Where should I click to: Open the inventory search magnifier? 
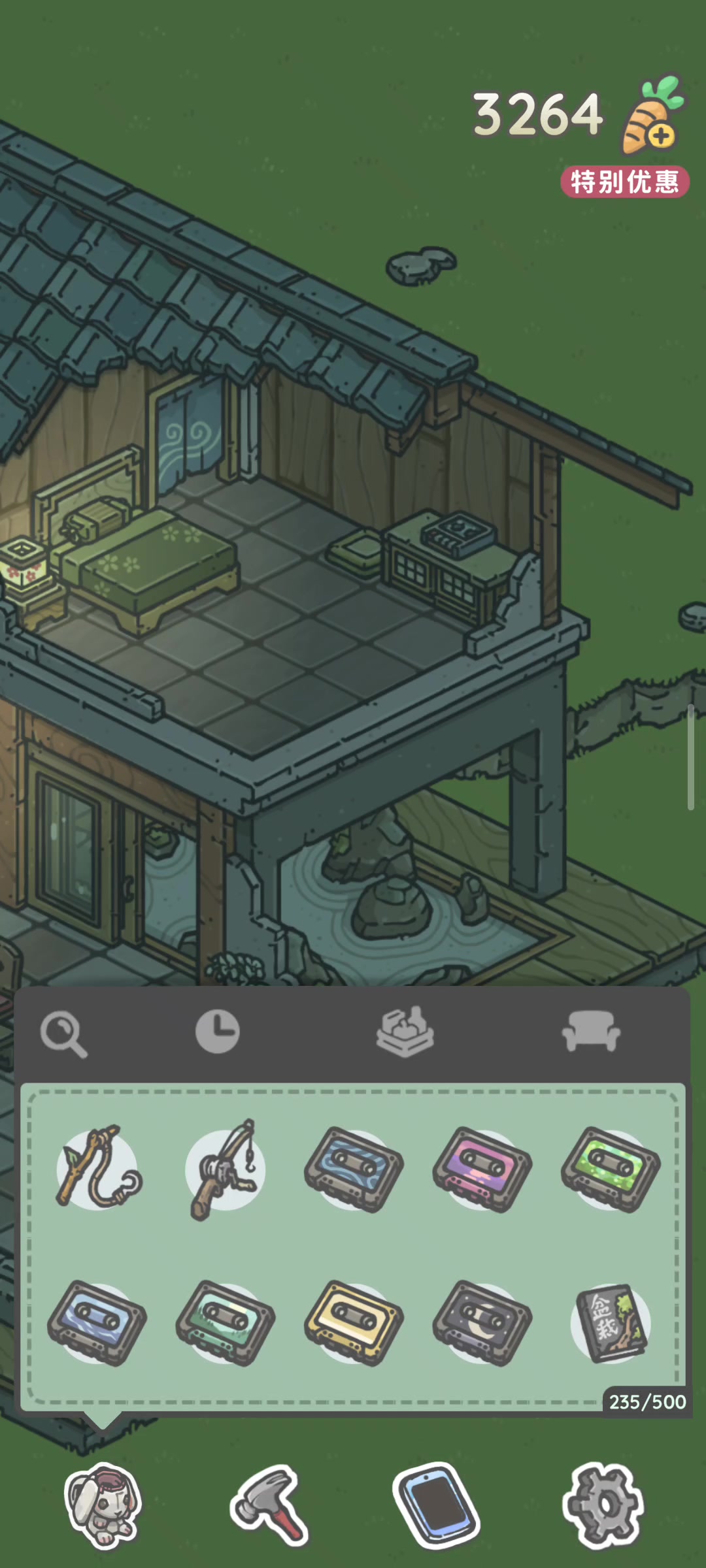(63, 1034)
